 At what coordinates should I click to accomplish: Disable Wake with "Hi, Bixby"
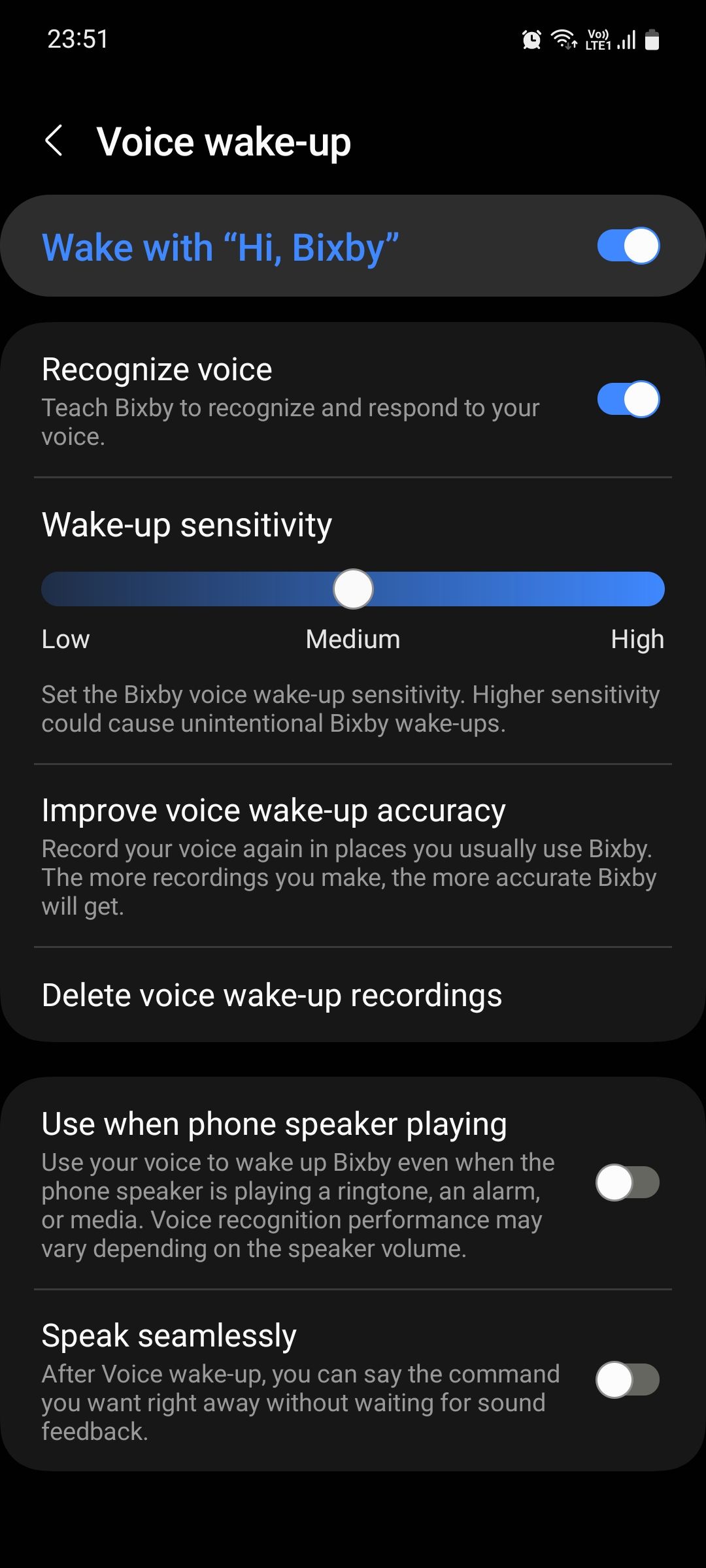pos(628,246)
